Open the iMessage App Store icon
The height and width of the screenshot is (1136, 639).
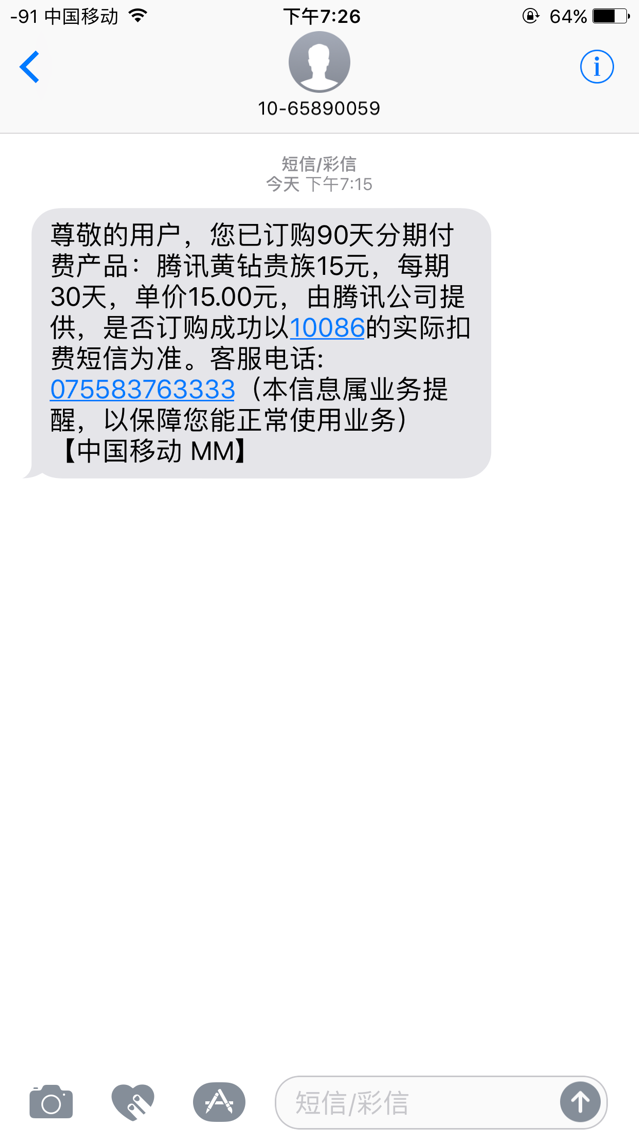[x=219, y=1102]
